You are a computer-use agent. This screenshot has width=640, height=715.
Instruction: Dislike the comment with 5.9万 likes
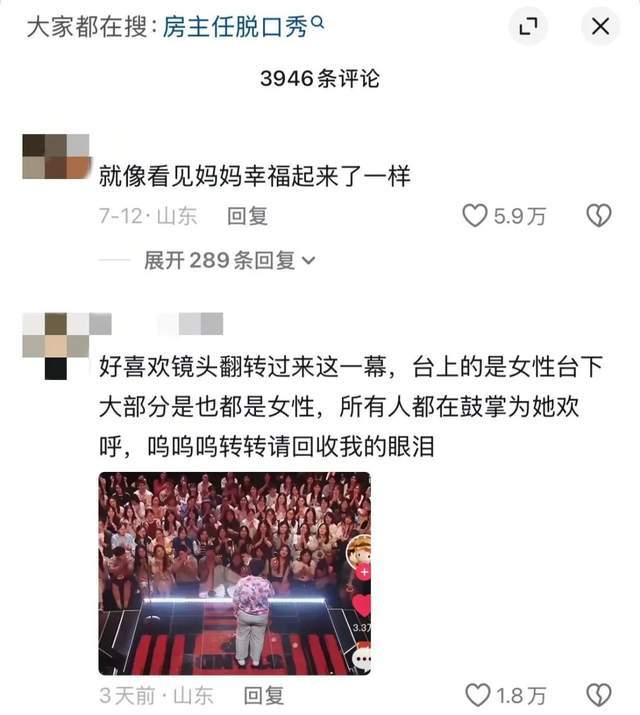598,215
